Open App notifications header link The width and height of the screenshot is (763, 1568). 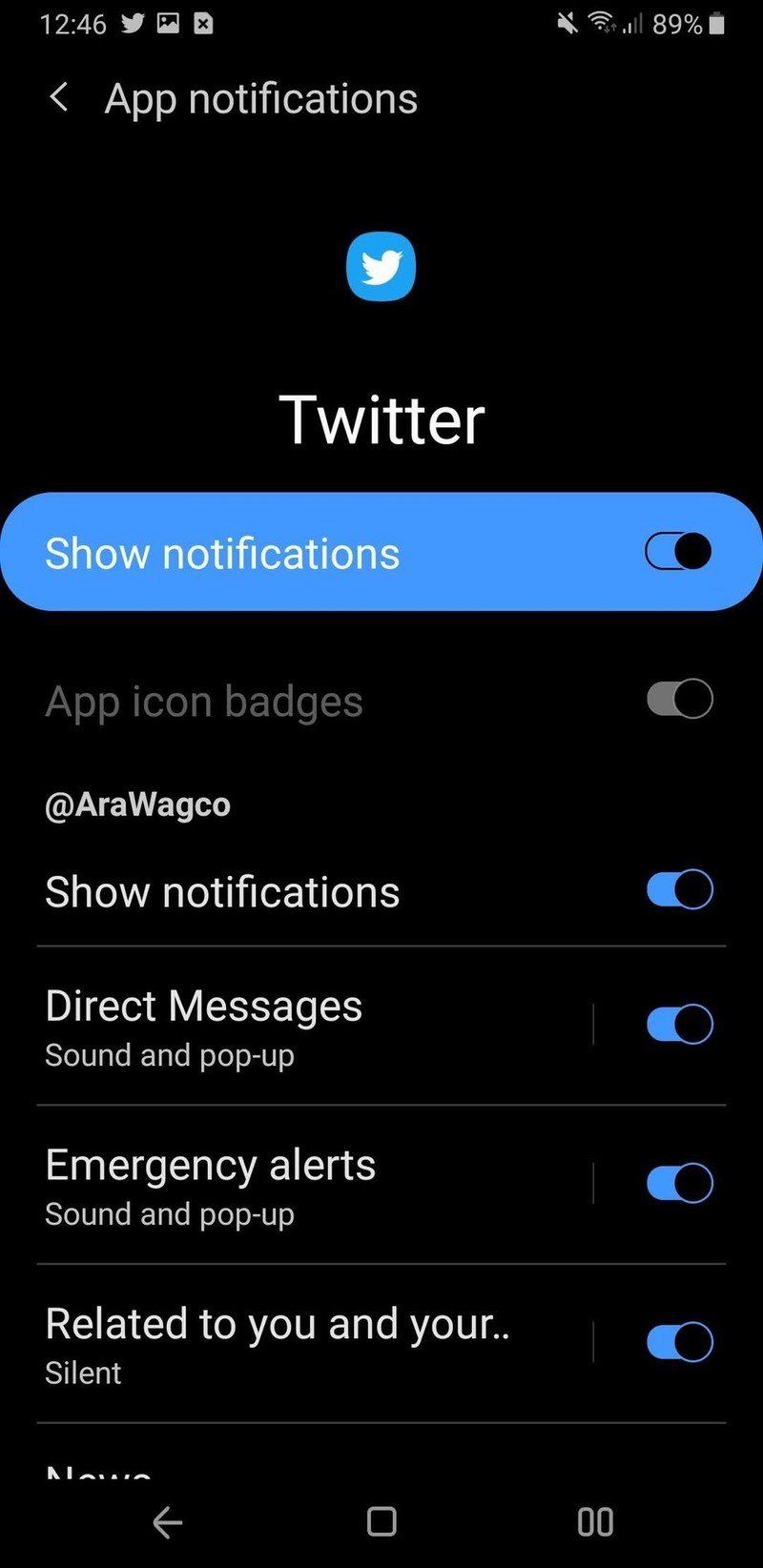click(x=261, y=98)
